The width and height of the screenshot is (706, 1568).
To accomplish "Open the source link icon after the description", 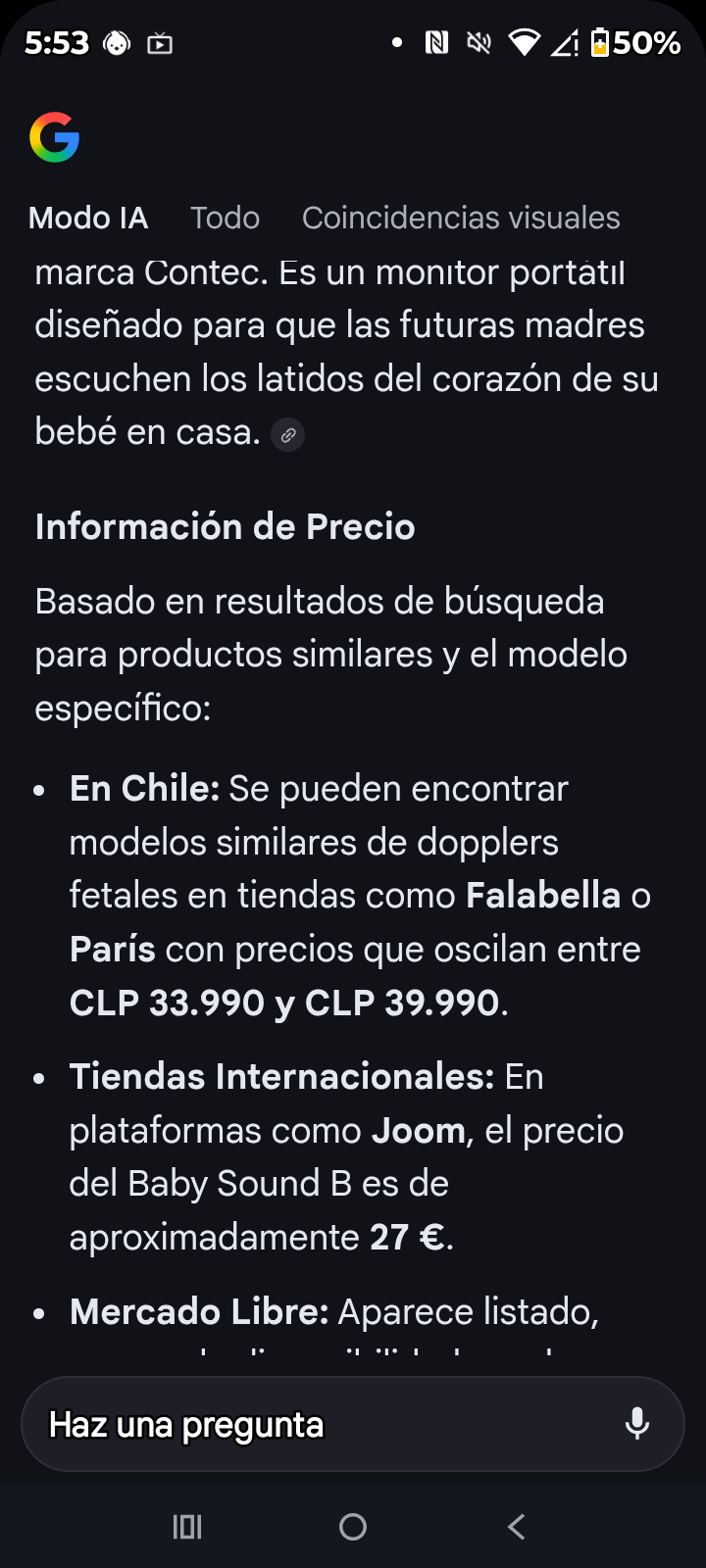I will click(x=287, y=434).
